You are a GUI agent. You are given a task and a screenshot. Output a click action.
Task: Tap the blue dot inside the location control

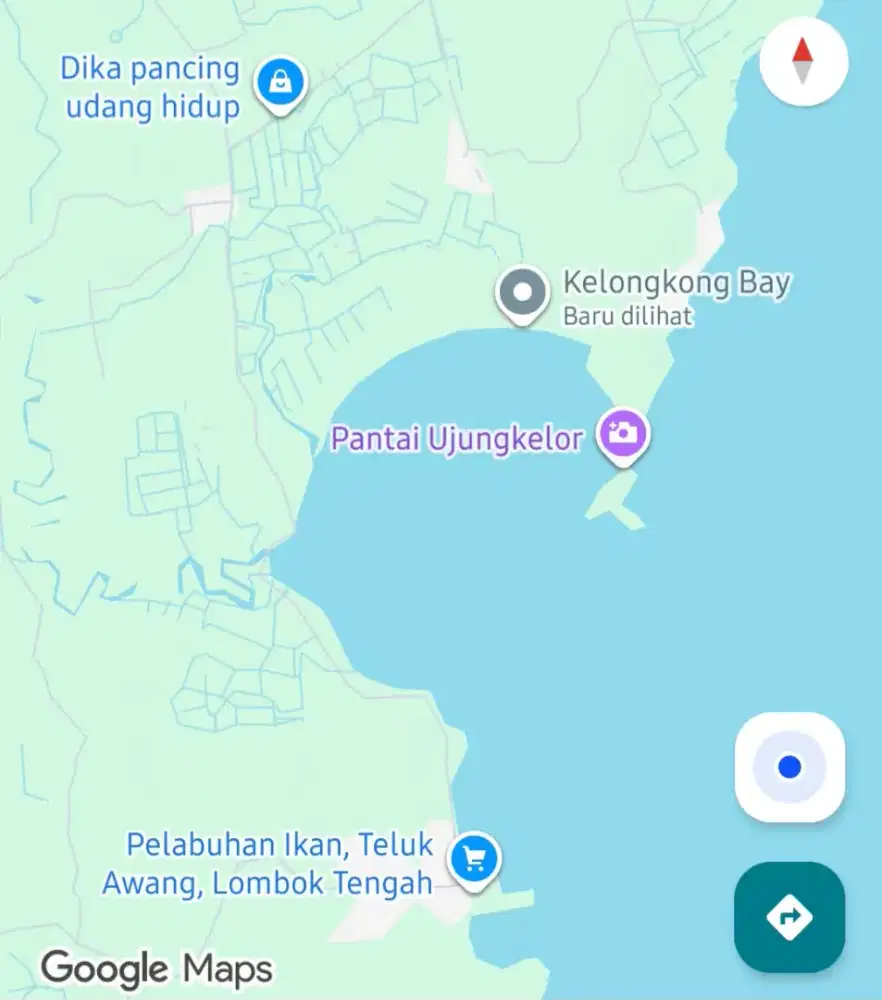(789, 767)
